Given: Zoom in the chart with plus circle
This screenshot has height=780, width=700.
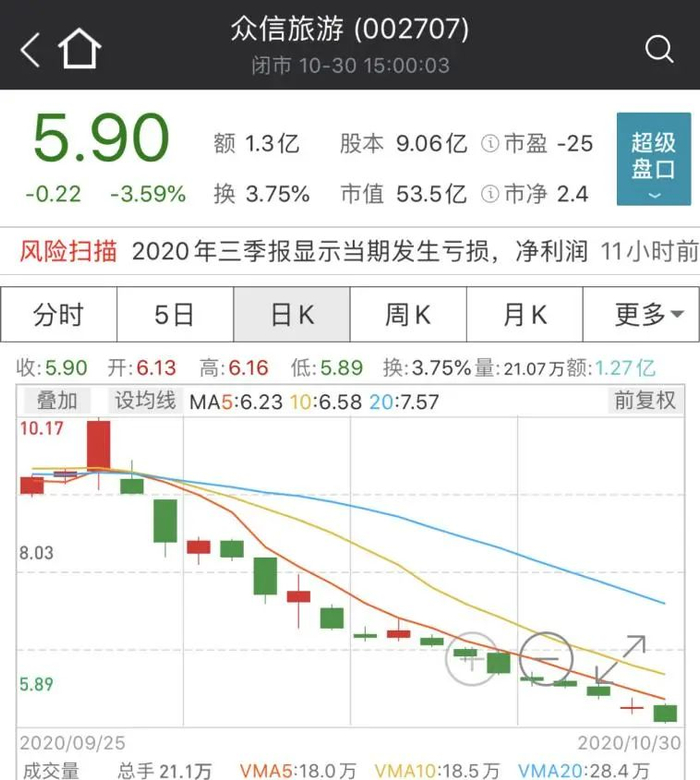Looking at the screenshot, I should (470, 659).
